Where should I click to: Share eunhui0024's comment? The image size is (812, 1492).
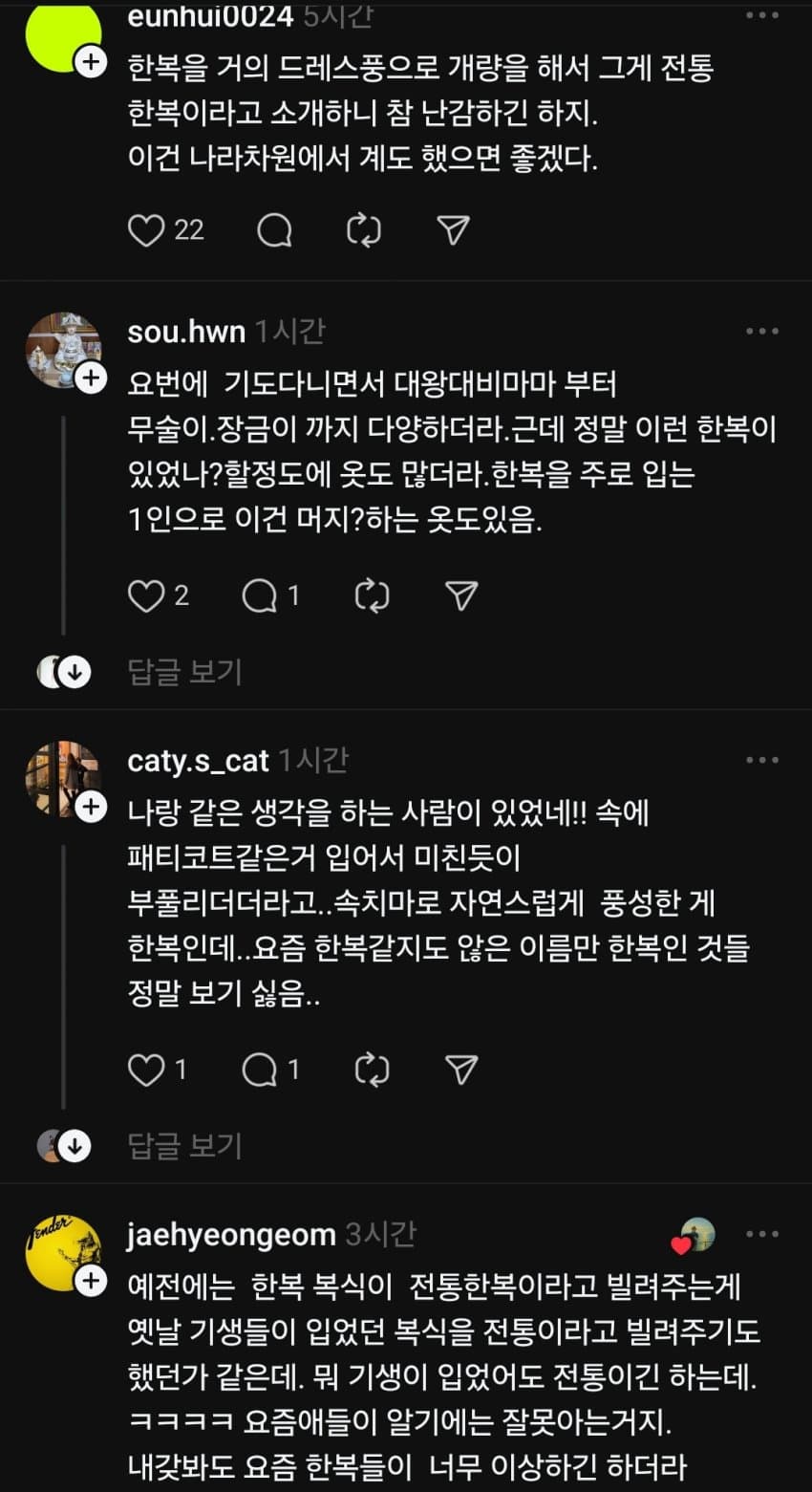[453, 229]
